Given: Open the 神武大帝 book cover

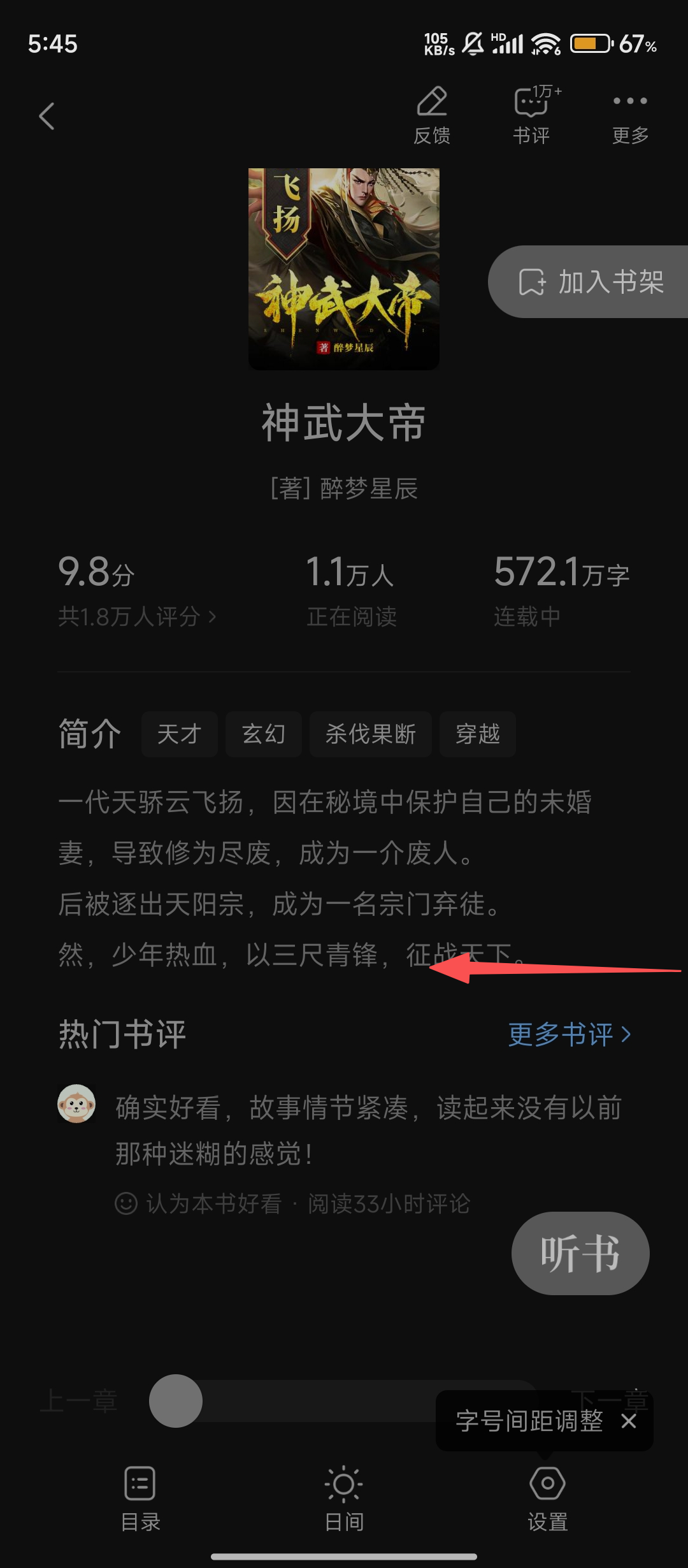Looking at the screenshot, I should pyautogui.click(x=344, y=268).
